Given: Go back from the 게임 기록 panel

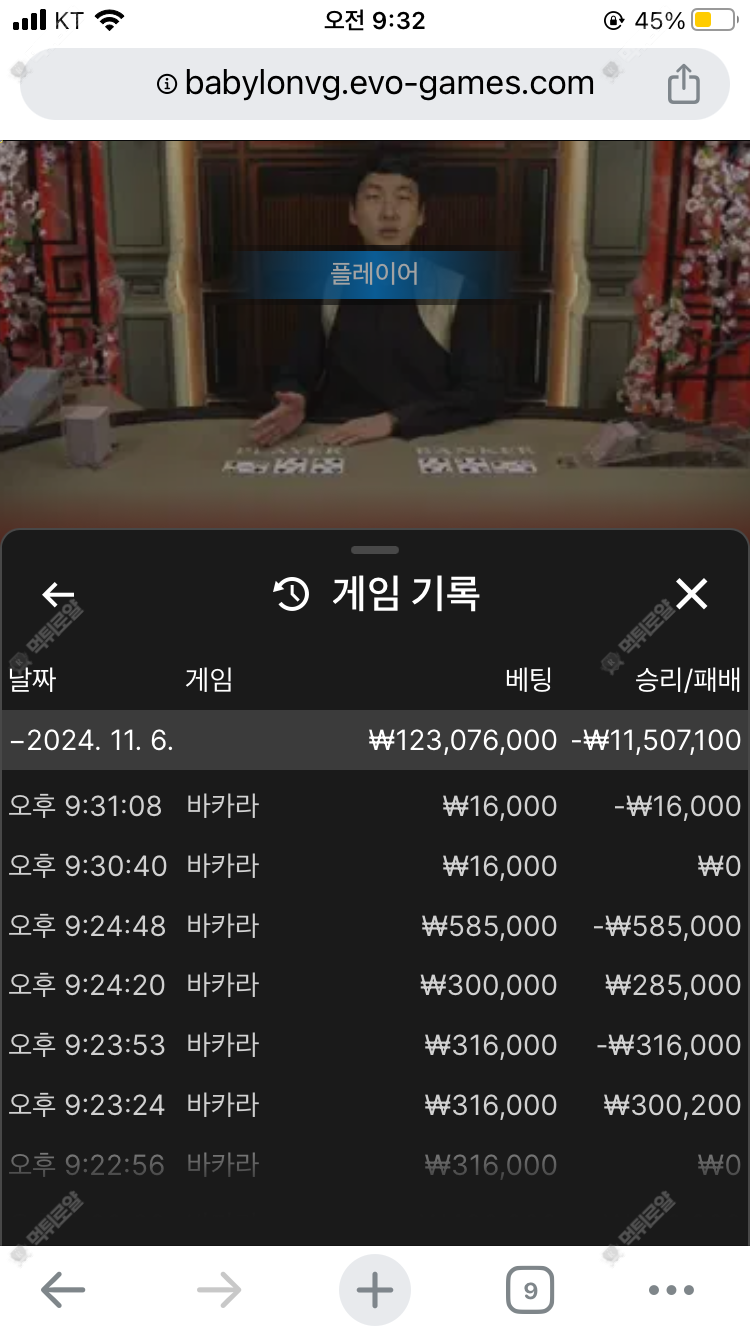Looking at the screenshot, I should coord(58,595).
